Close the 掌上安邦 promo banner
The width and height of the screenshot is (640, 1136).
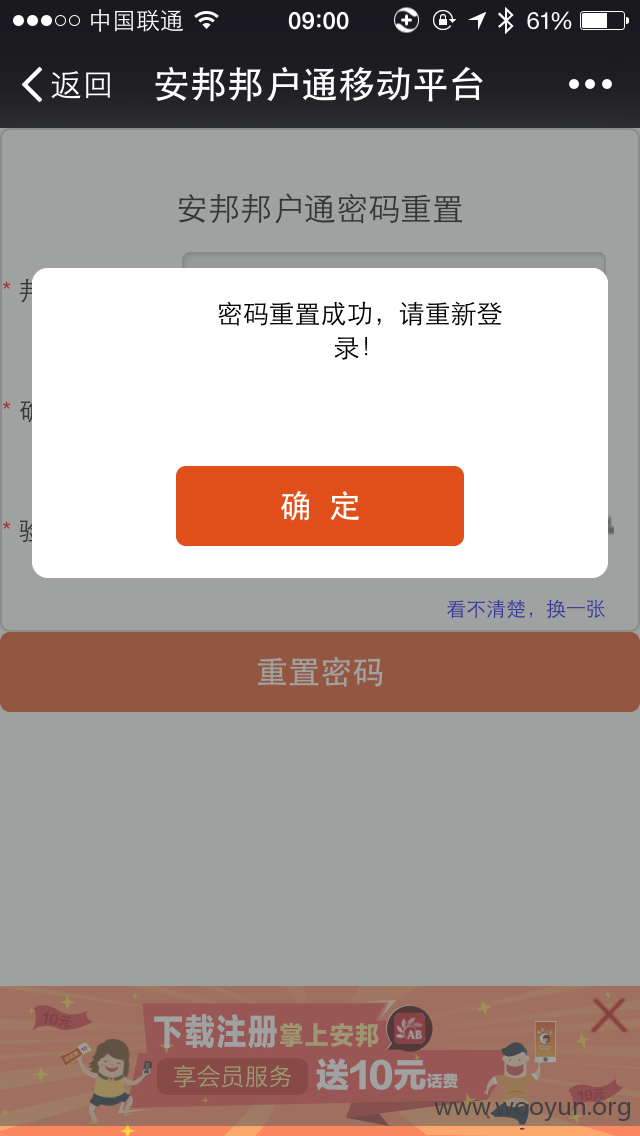pos(607,1014)
